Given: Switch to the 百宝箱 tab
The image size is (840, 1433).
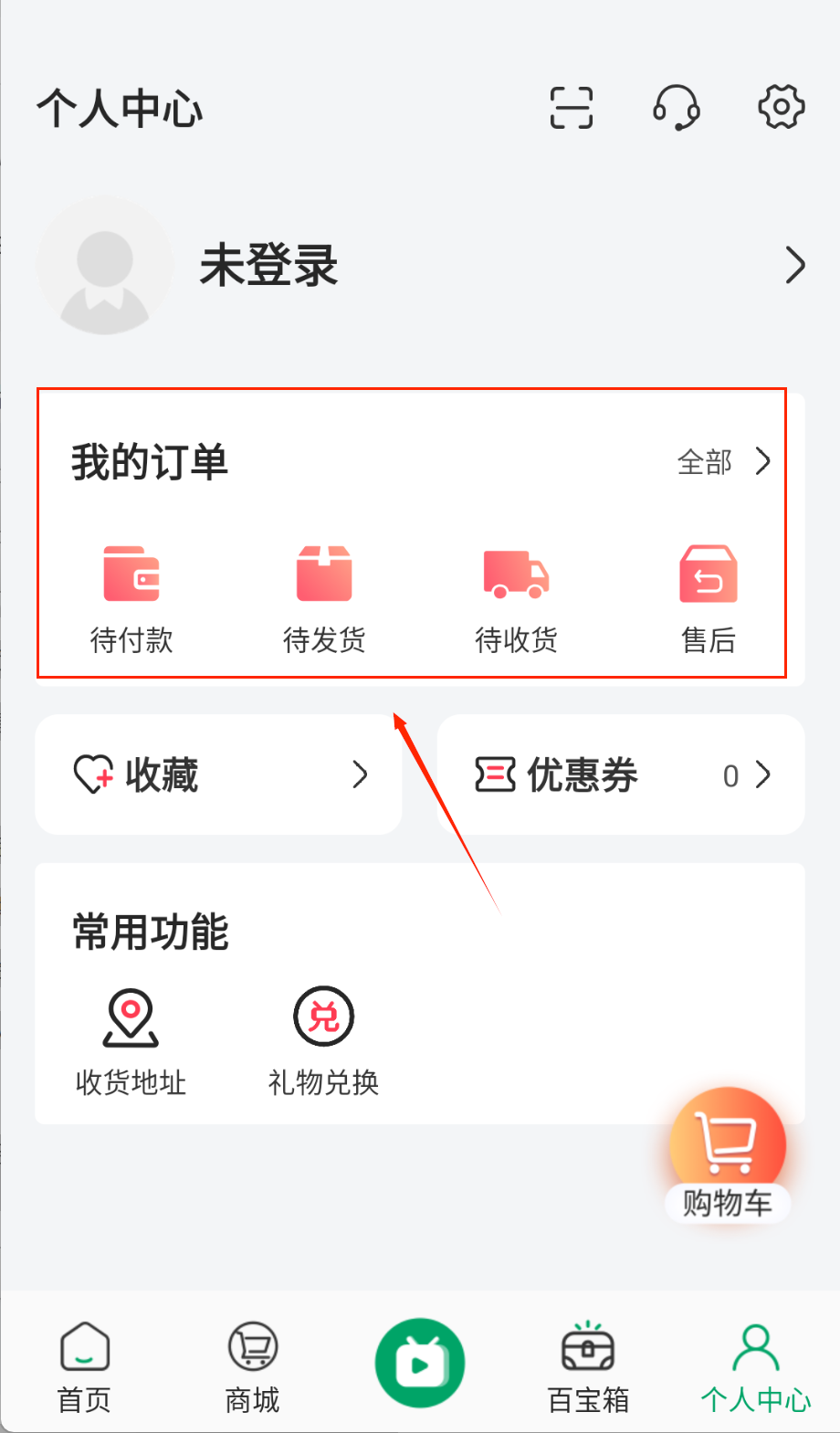Looking at the screenshot, I should pyautogui.click(x=588, y=1365).
